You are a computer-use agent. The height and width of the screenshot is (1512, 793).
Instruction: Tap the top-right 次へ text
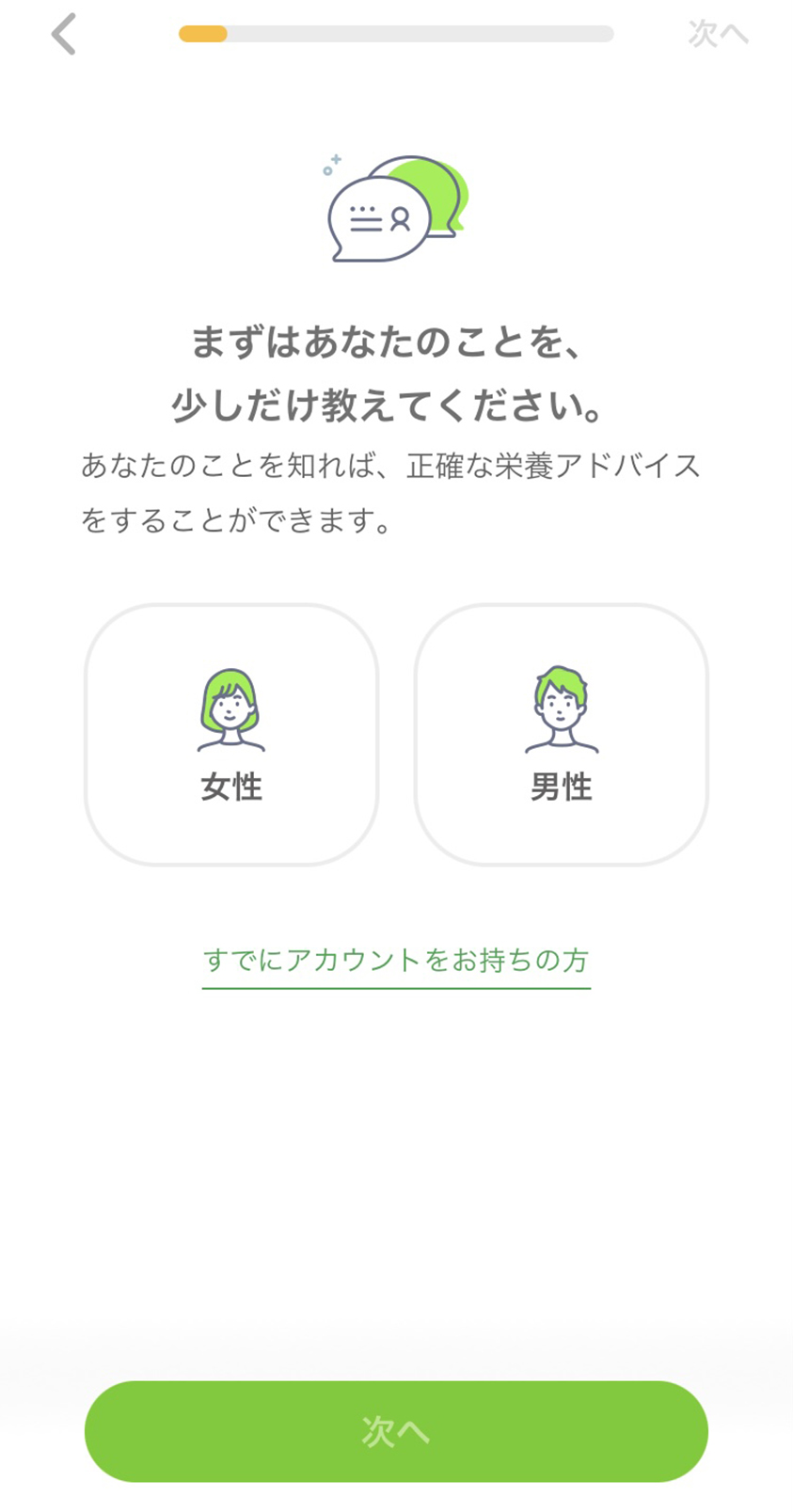point(718,33)
